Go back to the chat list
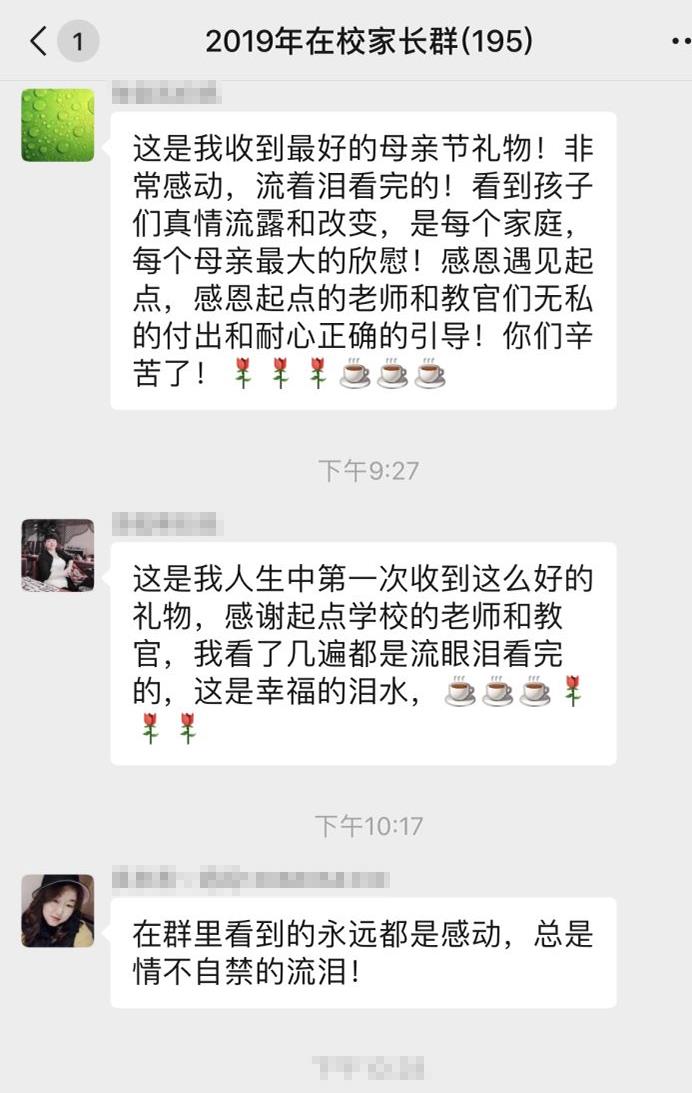The height and width of the screenshot is (1093, 692). (x=40, y=41)
